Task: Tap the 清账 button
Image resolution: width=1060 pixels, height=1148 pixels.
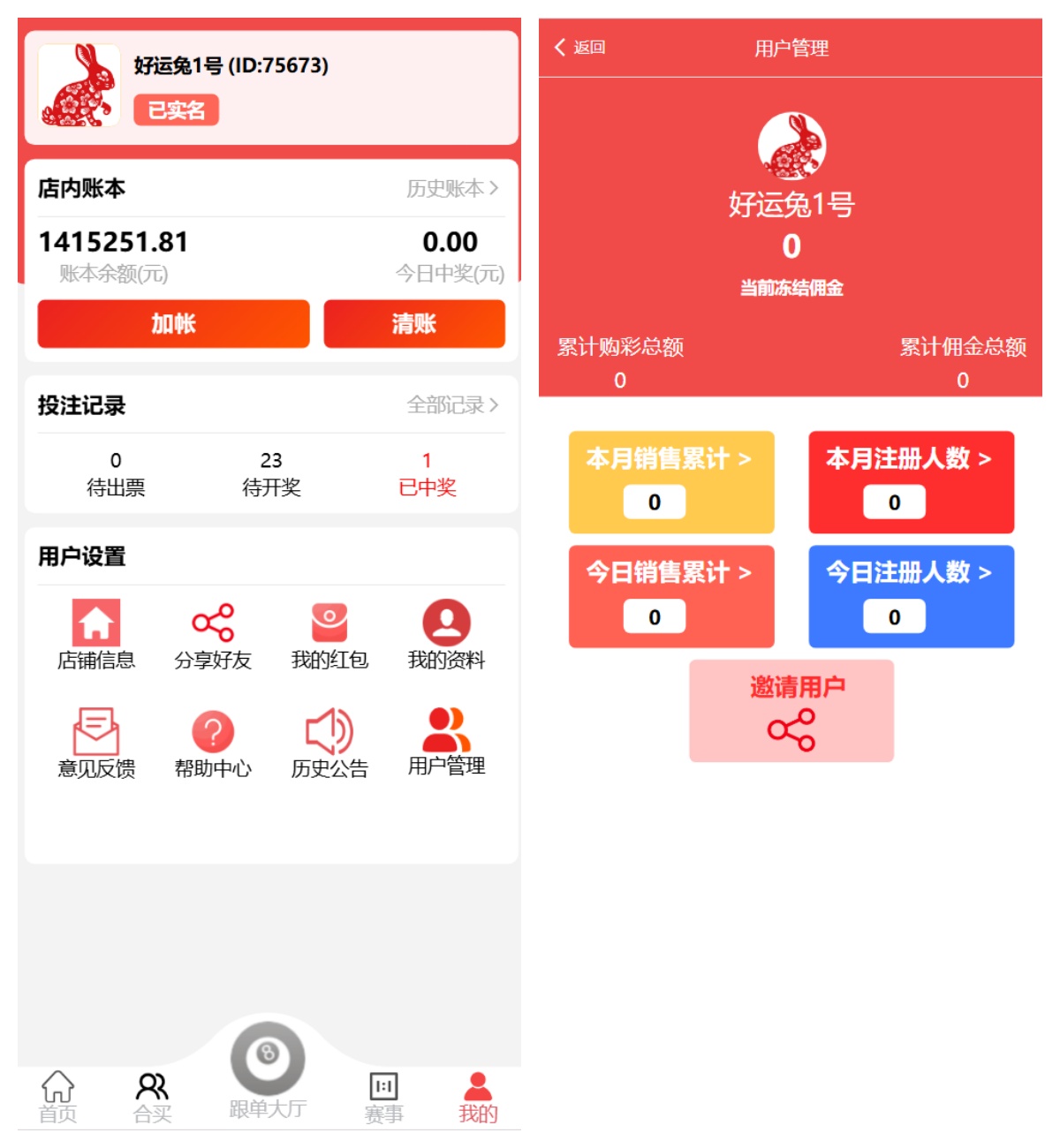Action: 414,323
